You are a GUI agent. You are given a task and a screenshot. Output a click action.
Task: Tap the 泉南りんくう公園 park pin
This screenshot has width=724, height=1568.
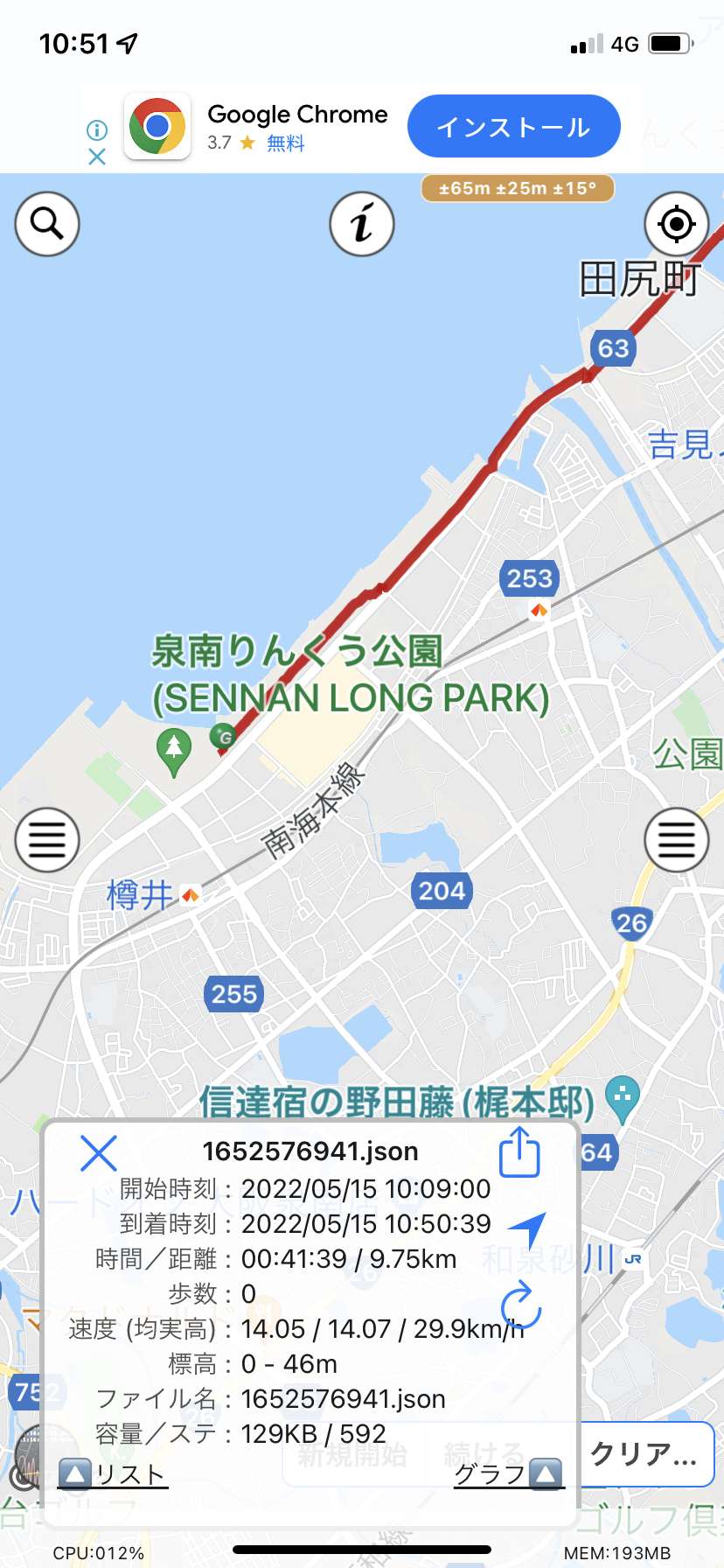(x=173, y=751)
